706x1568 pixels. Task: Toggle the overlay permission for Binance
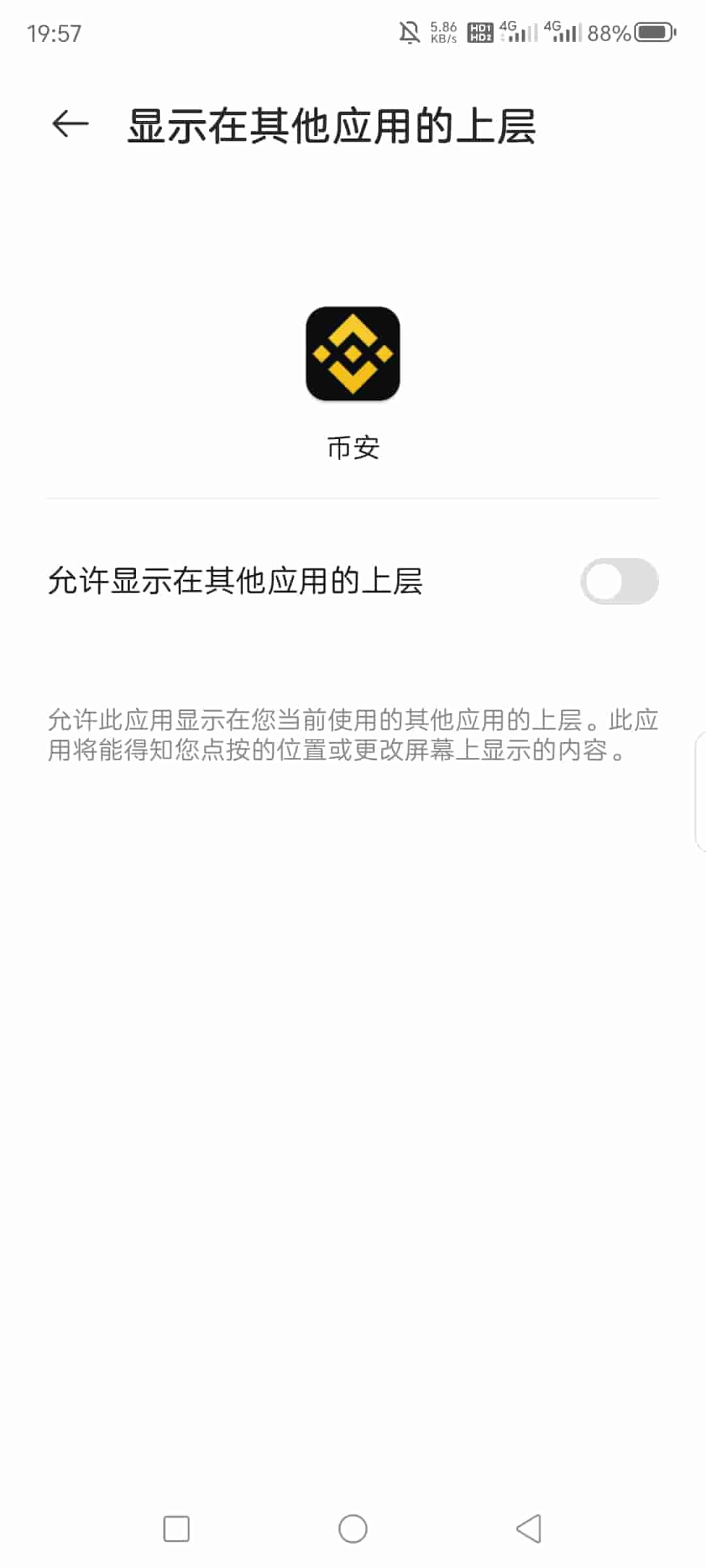point(619,581)
